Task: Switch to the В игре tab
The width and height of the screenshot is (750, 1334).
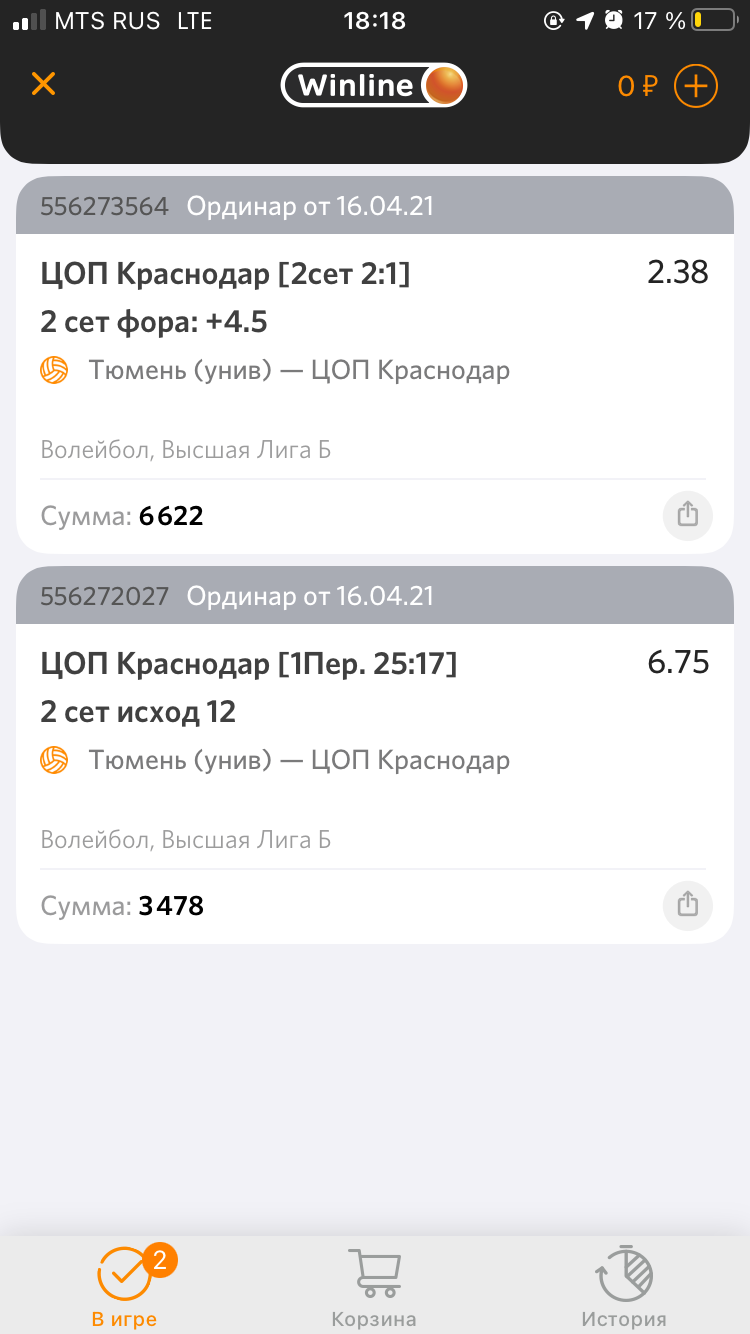Action: pos(125,1286)
